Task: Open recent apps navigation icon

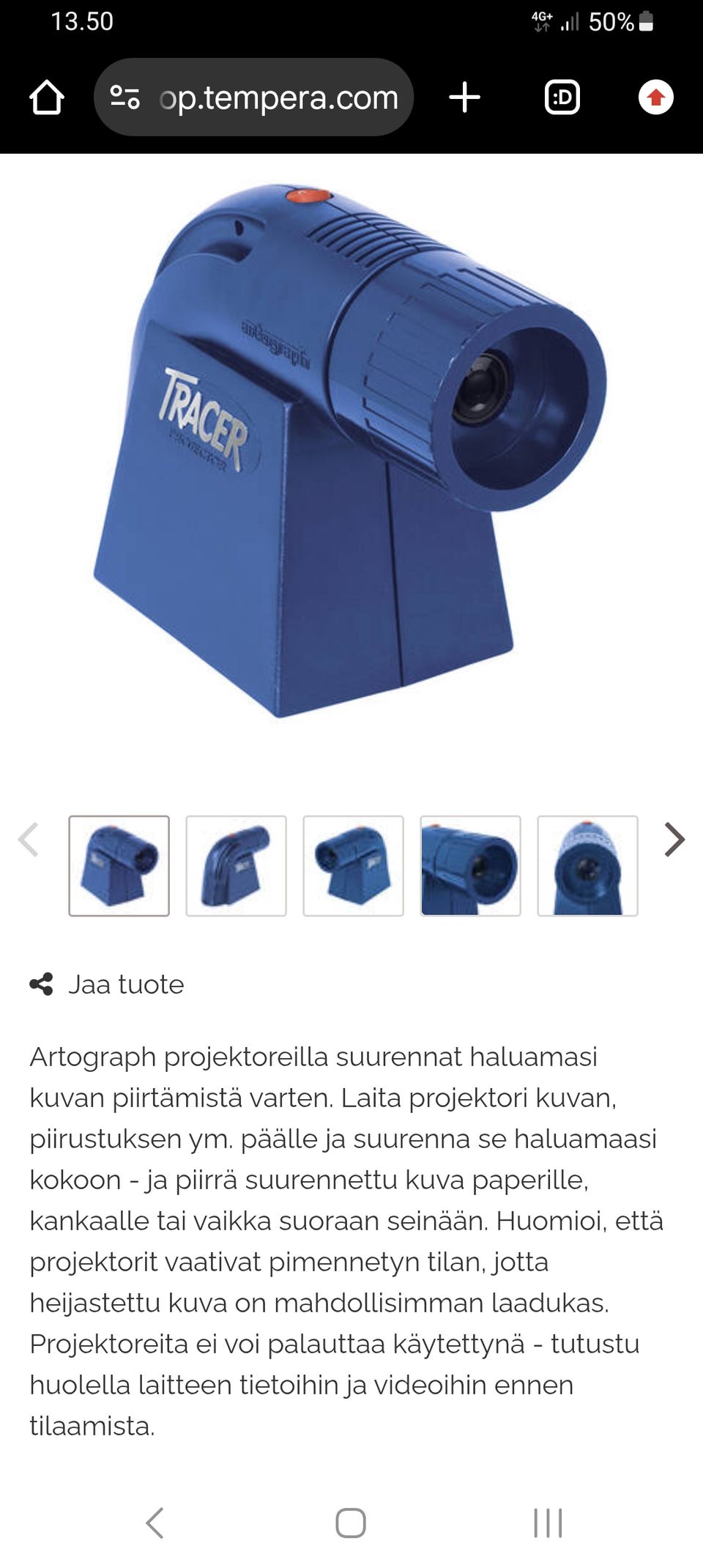Action: coord(548,1520)
